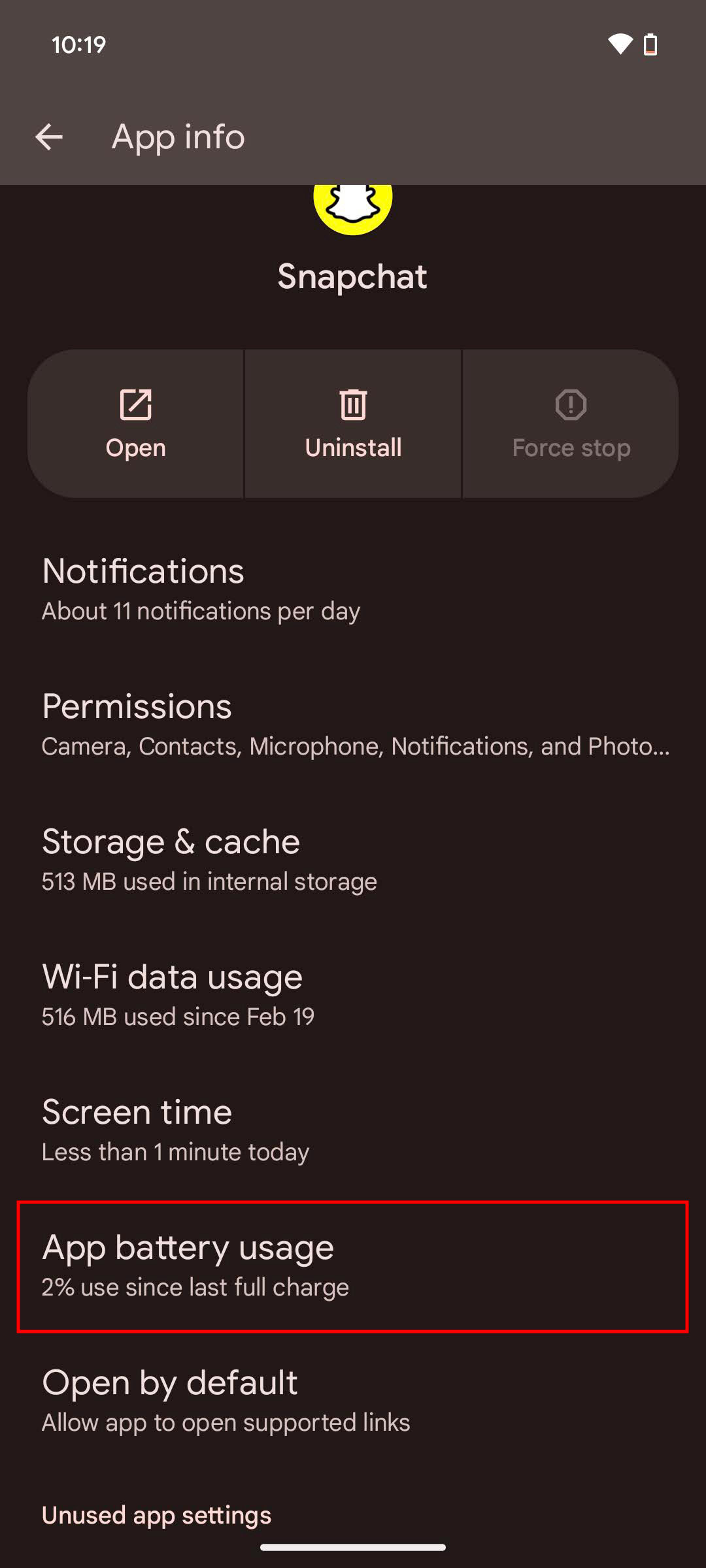Open the Snapchat app
Viewport: 706px width, 1568px height.
[x=136, y=423]
